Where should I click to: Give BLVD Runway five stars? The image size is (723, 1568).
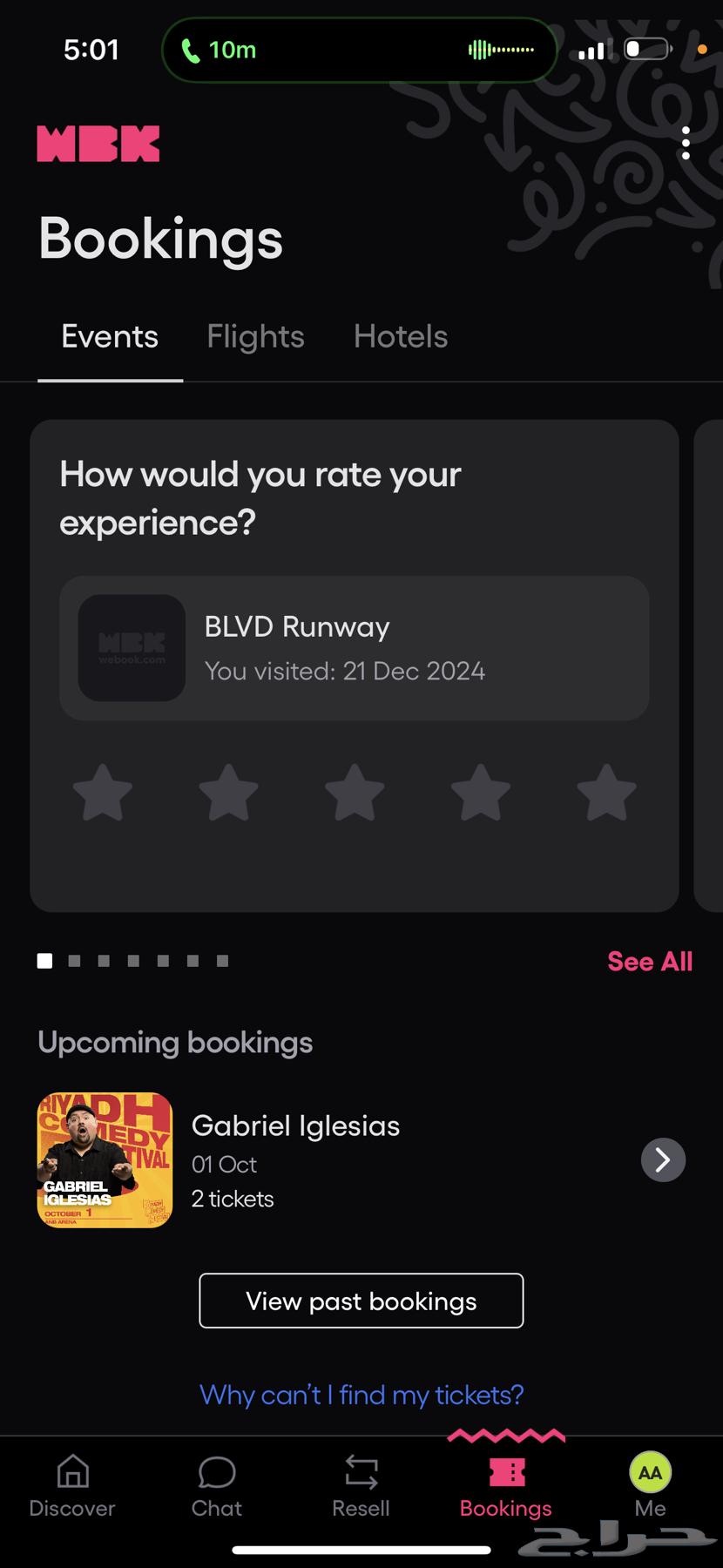click(606, 793)
